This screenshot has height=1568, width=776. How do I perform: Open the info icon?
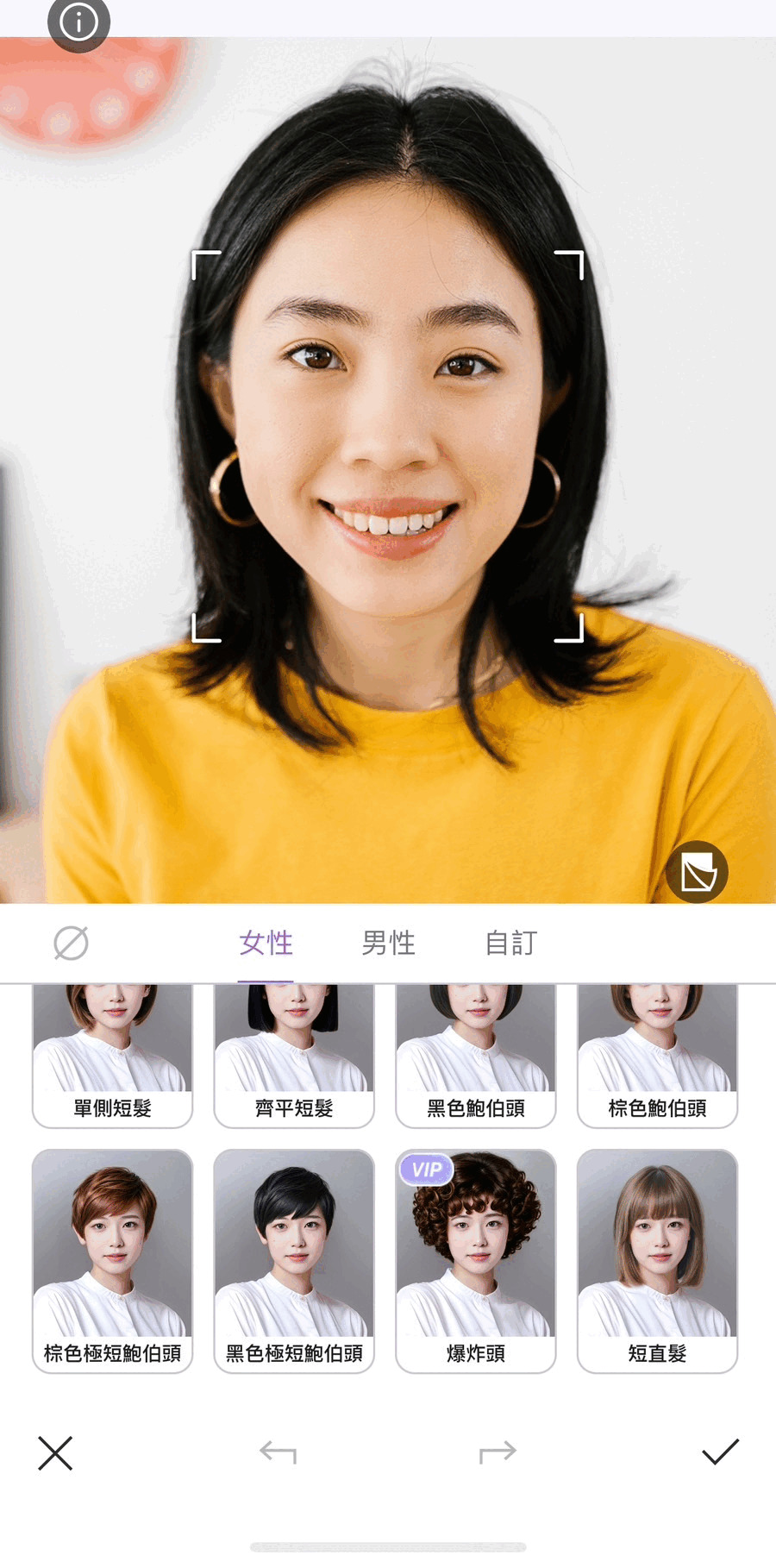(78, 22)
